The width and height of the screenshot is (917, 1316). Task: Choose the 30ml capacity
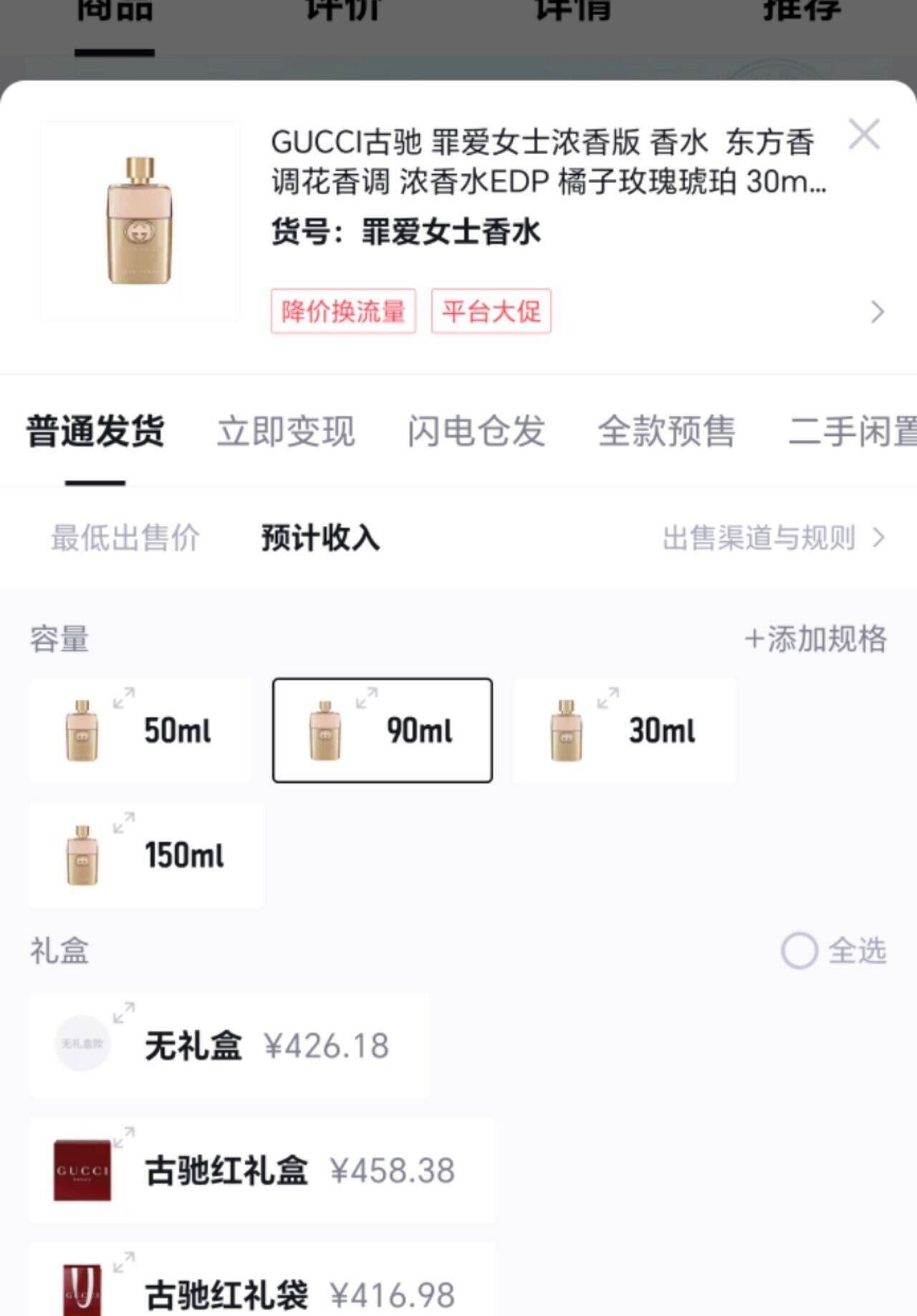coord(625,730)
